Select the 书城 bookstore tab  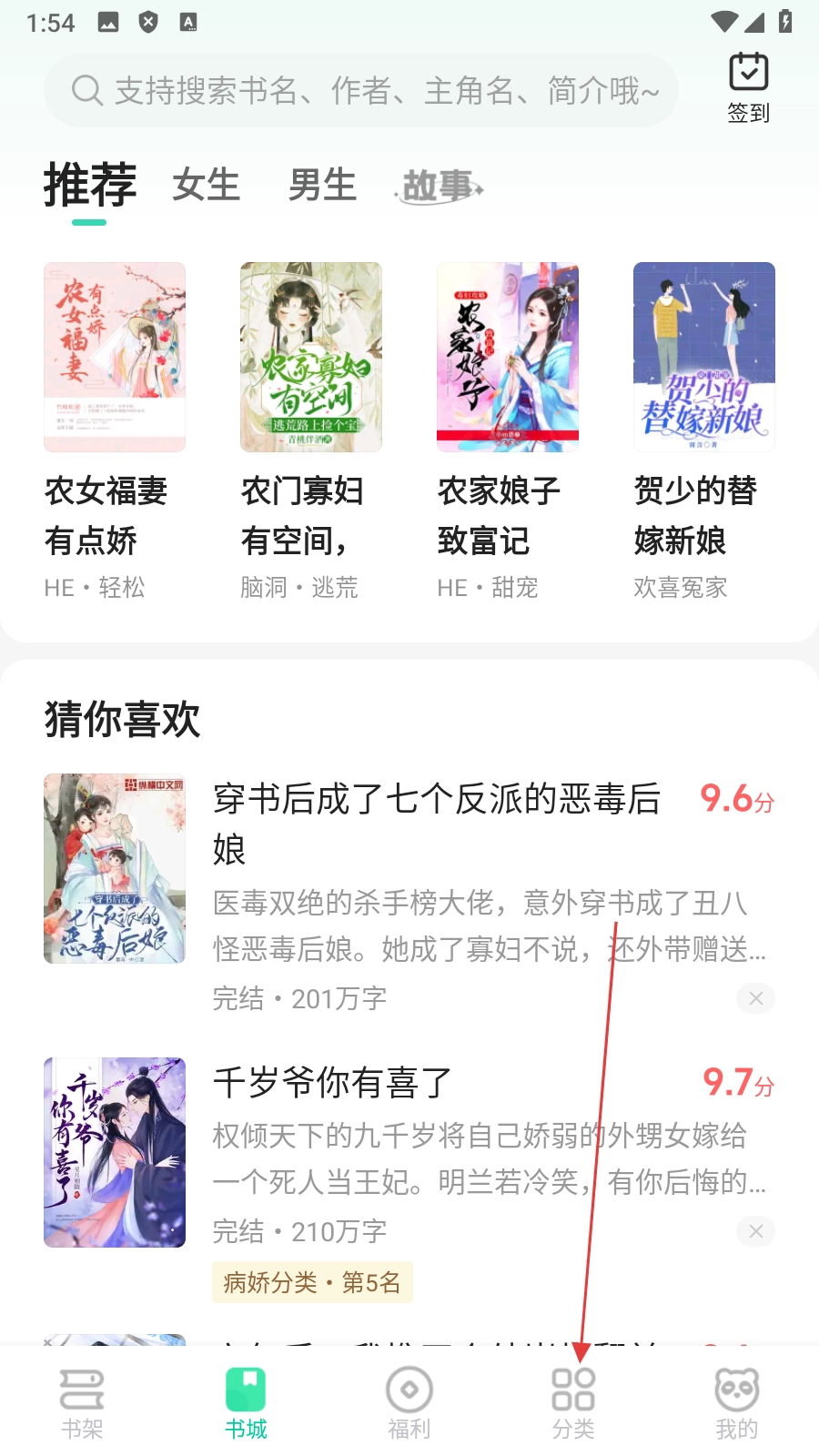pyautogui.click(x=246, y=1402)
